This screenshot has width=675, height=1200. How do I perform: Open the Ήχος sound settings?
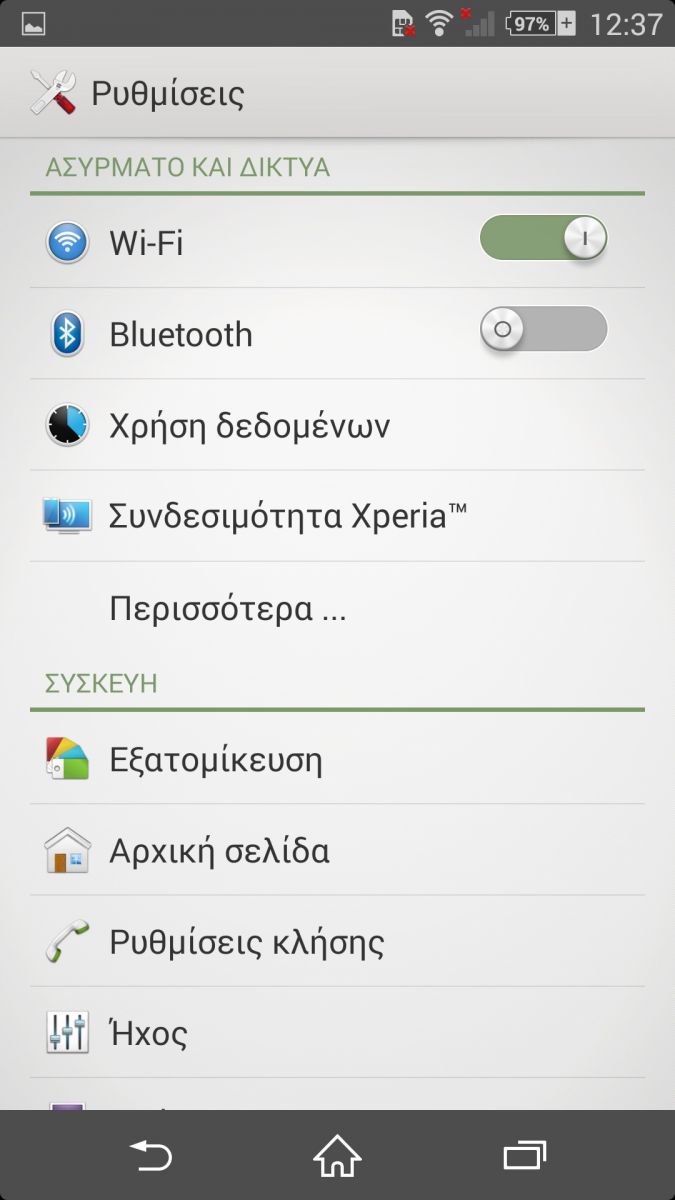(x=337, y=1032)
